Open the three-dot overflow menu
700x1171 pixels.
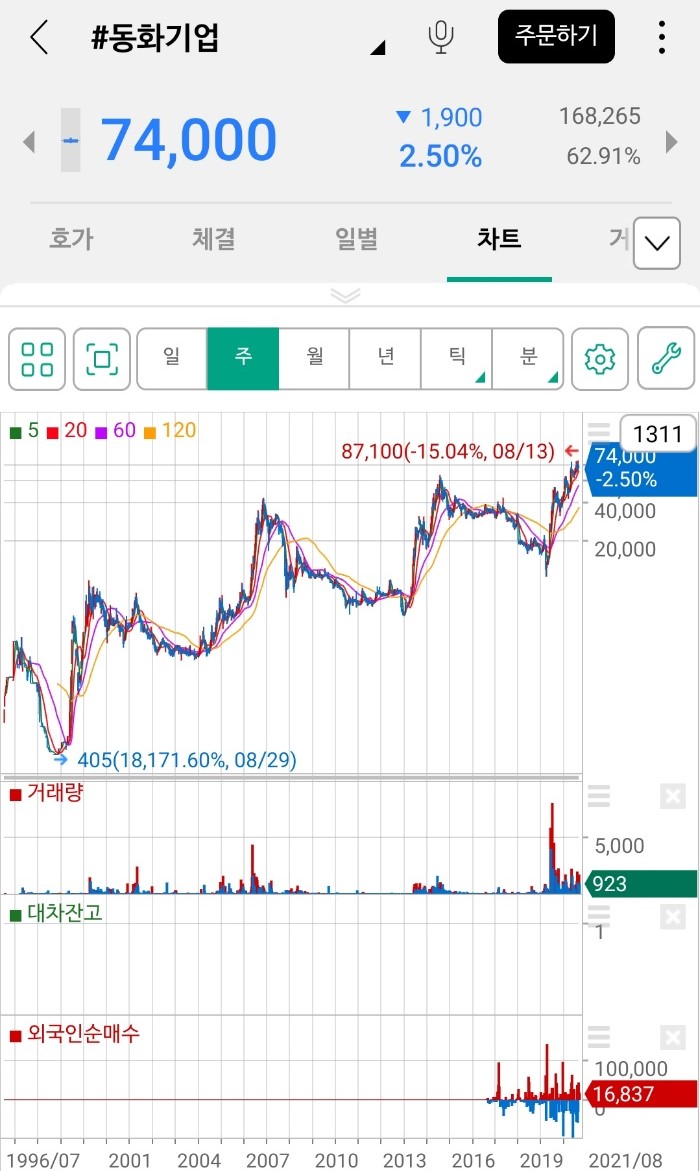coord(662,37)
